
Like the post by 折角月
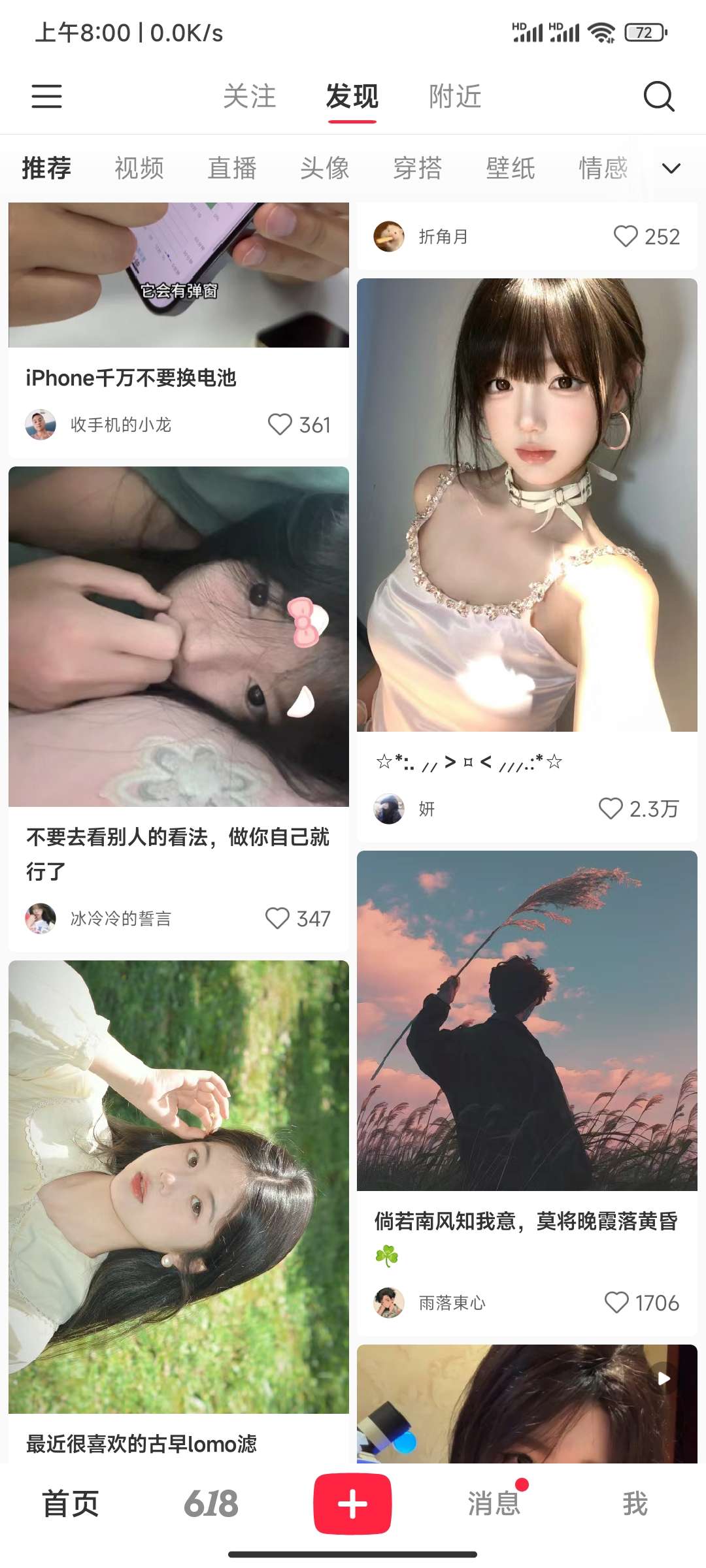pyautogui.click(x=626, y=236)
